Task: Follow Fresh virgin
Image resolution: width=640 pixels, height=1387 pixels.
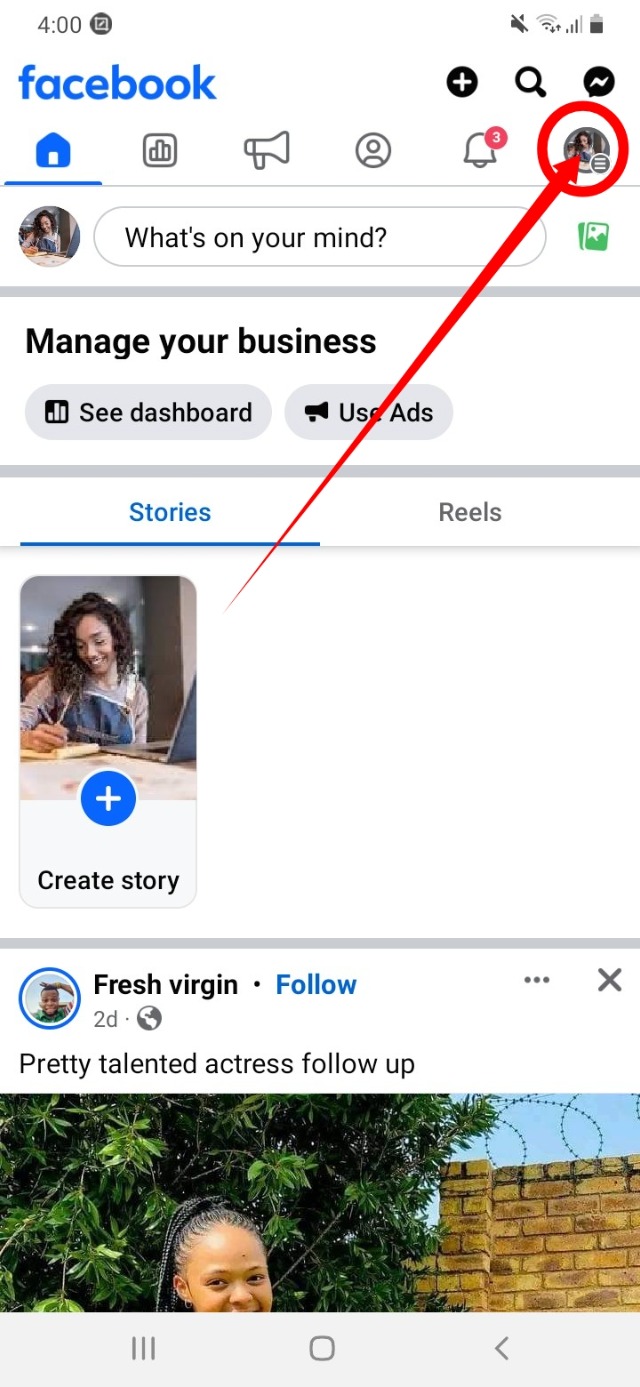Action: pos(316,985)
